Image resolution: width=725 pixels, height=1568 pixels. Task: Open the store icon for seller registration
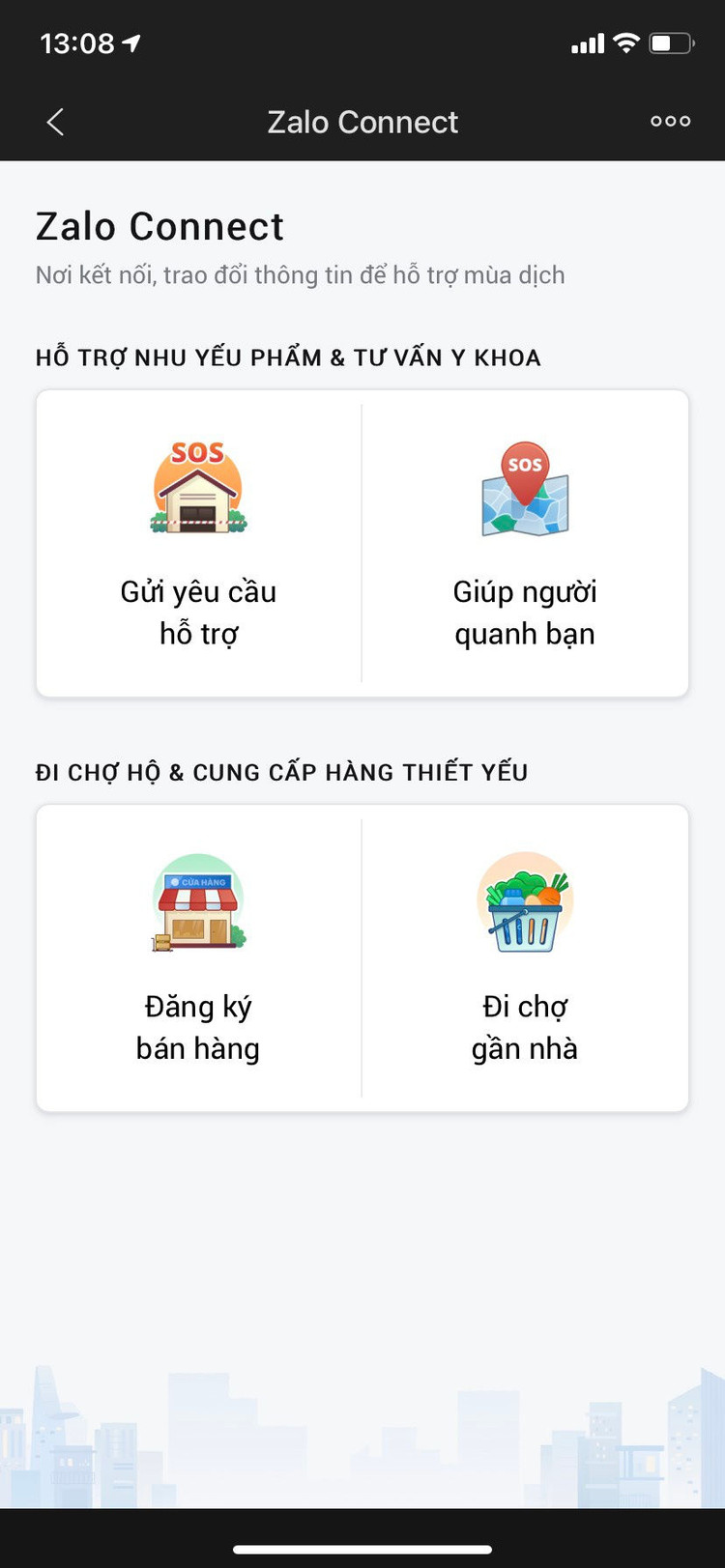tap(197, 900)
